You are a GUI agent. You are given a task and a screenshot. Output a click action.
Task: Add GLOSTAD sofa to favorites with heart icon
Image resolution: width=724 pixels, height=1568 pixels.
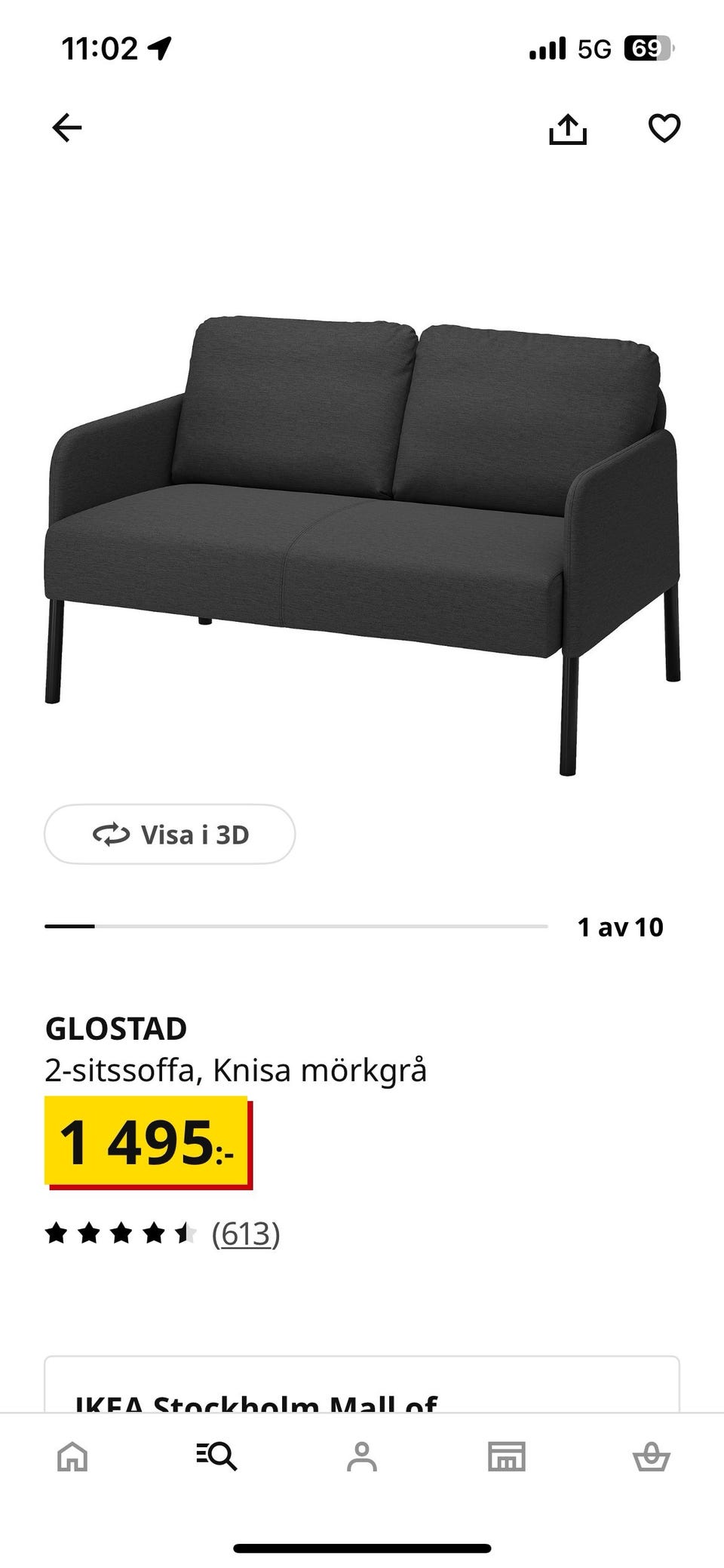point(664,130)
